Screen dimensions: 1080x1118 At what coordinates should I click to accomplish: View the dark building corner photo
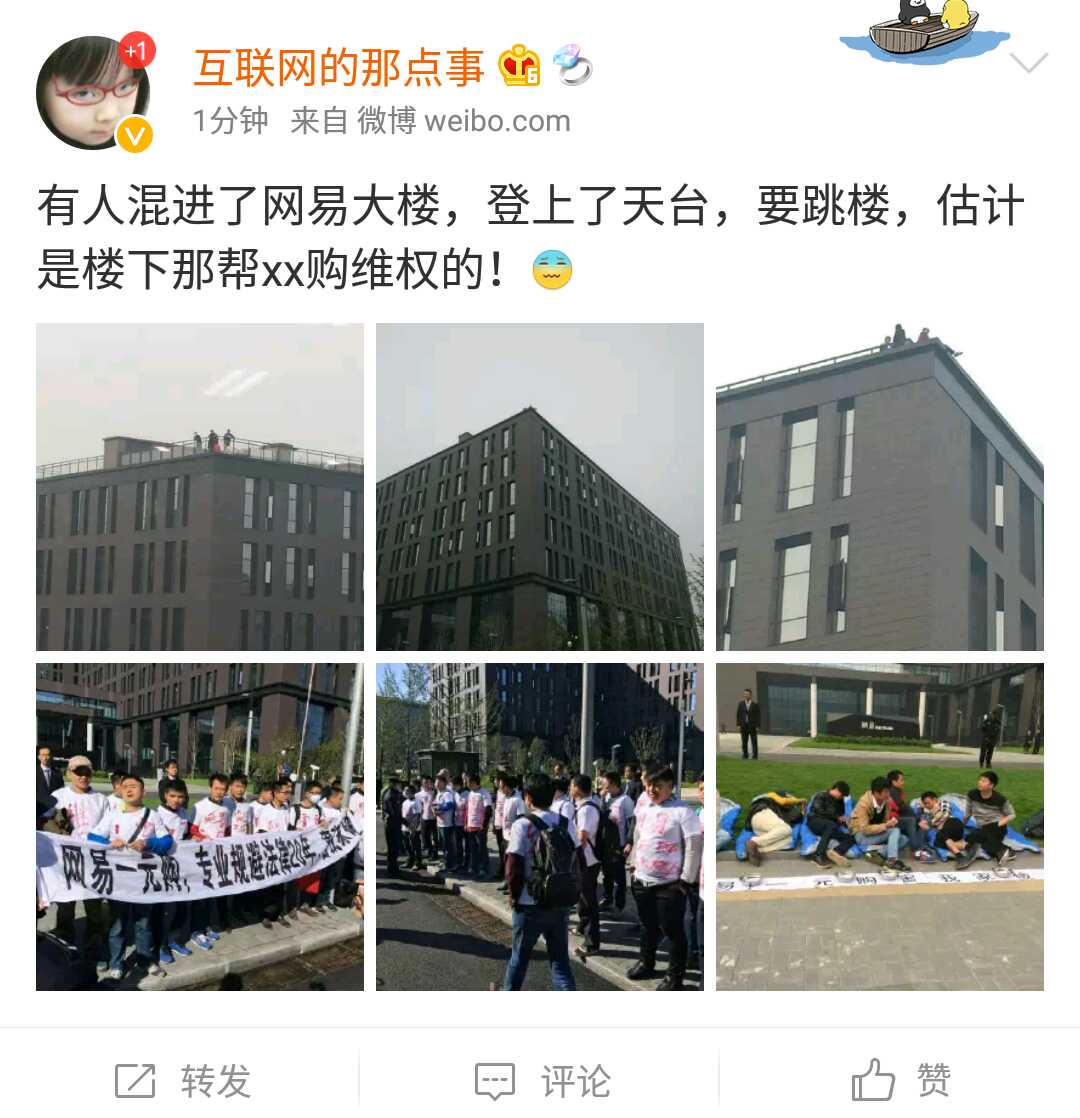click(x=540, y=487)
